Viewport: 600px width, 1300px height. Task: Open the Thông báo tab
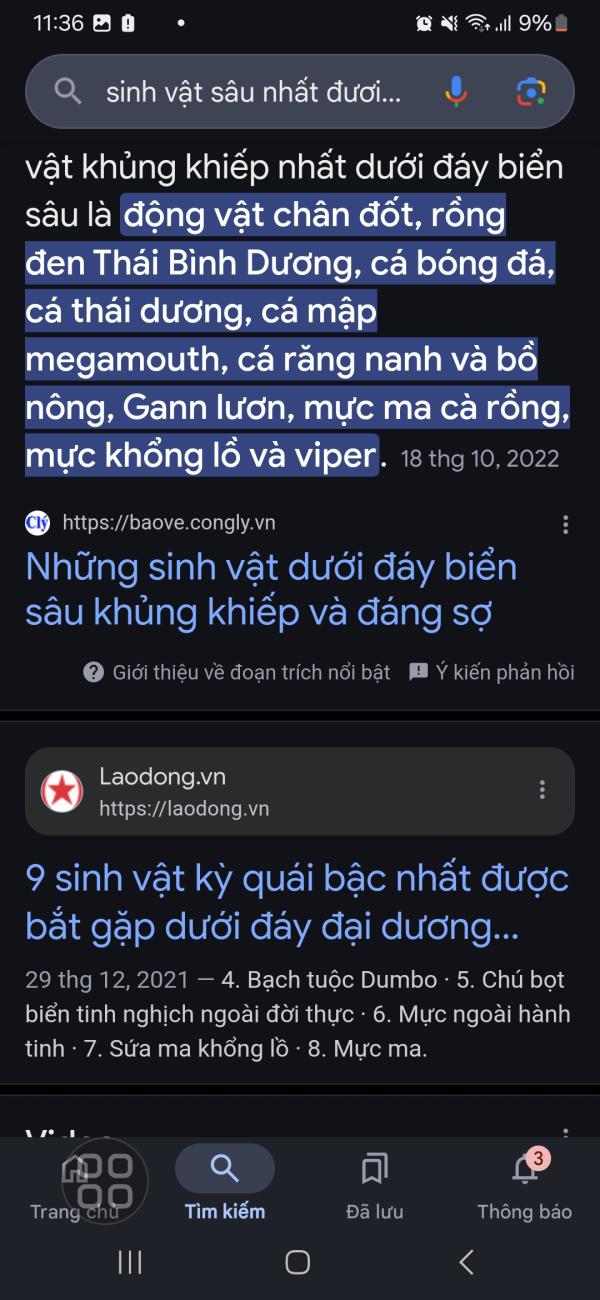point(525,1186)
